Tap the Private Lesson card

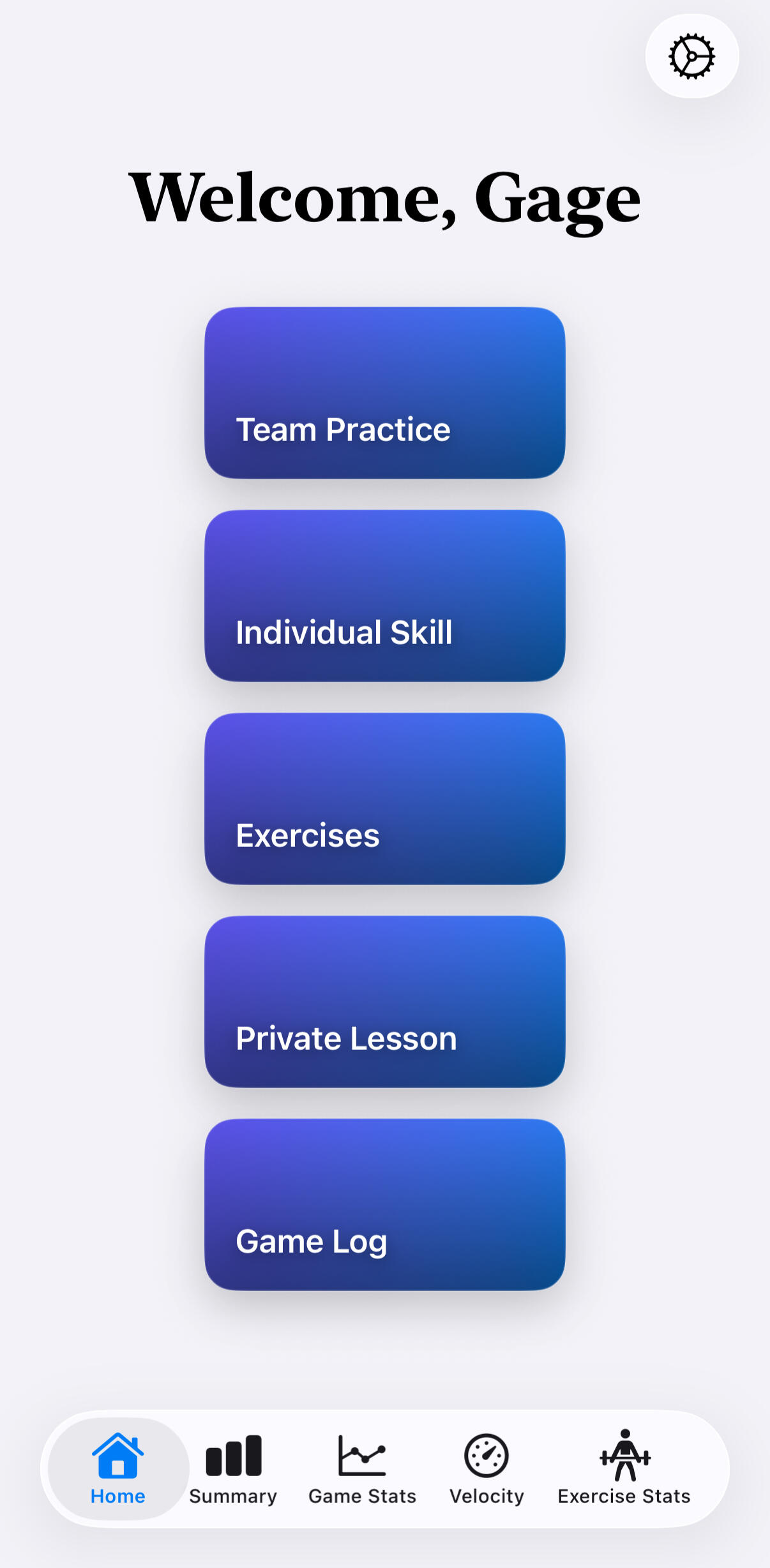(x=384, y=1001)
